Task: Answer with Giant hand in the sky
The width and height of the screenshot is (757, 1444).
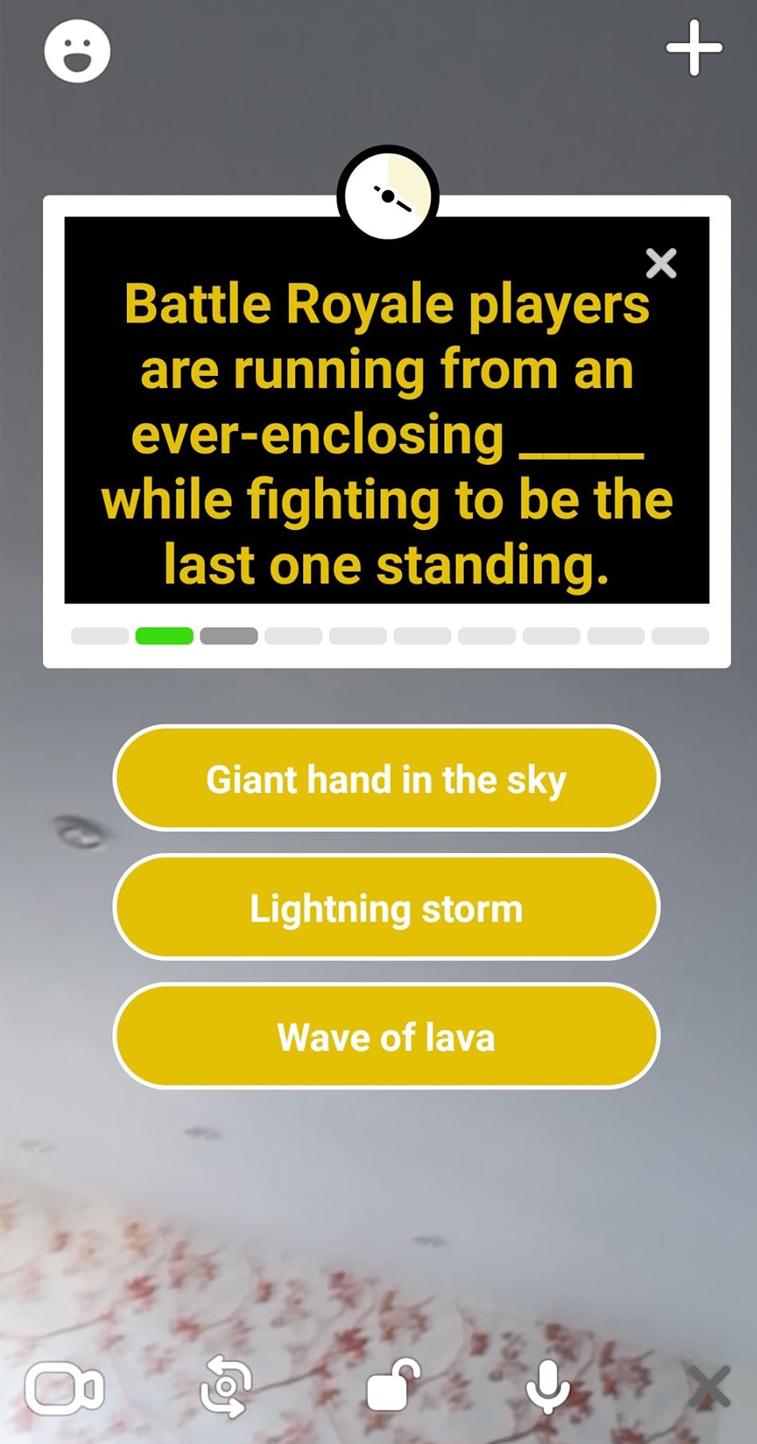Action: (386, 779)
